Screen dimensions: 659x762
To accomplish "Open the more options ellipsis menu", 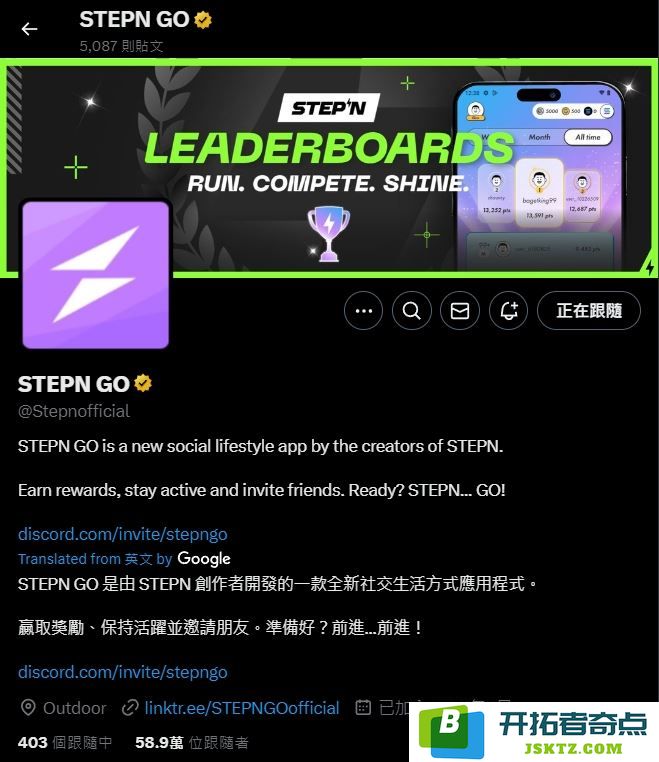I will pos(363,311).
